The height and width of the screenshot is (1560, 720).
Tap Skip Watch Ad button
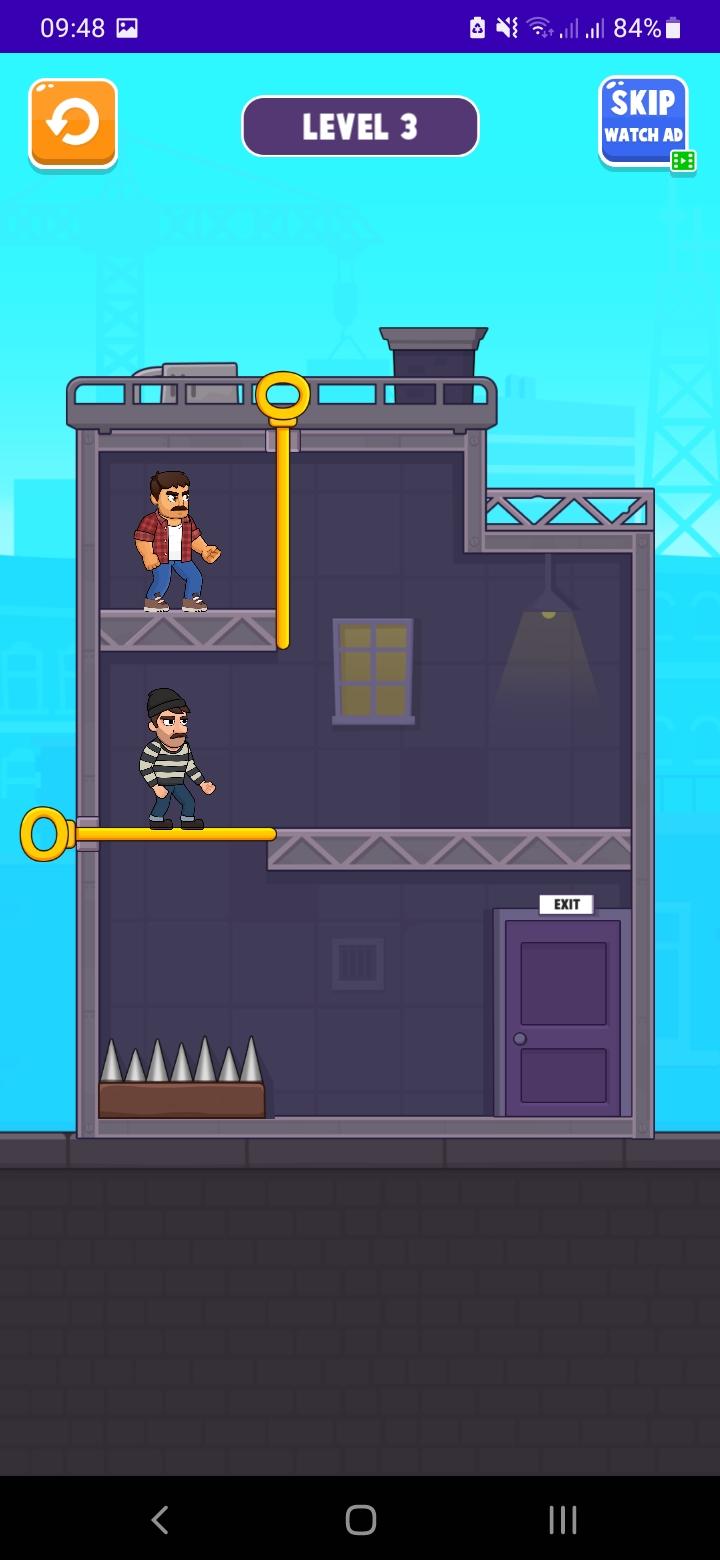coord(644,122)
